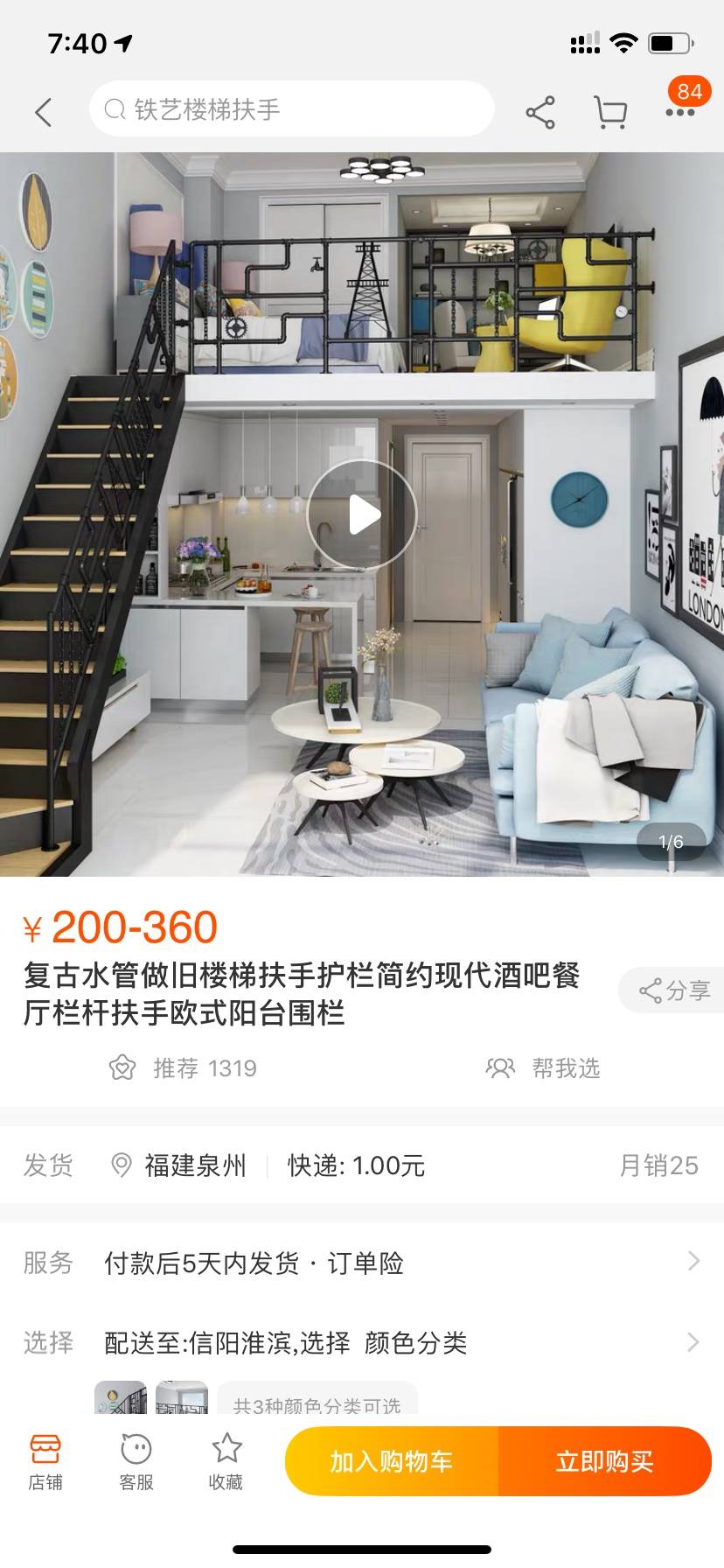Tap 加入购物车 to add to cart
The image size is (724, 1568).
(391, 1460)
